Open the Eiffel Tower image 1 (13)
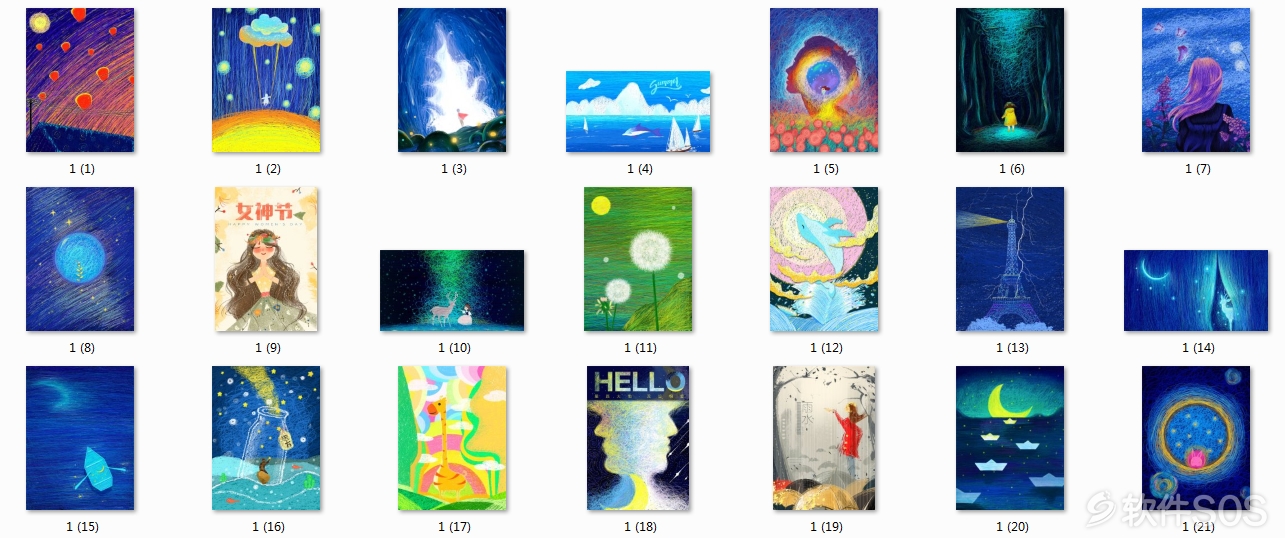Viewport: 1285px width, 538px height. [x=1010, y=259]
